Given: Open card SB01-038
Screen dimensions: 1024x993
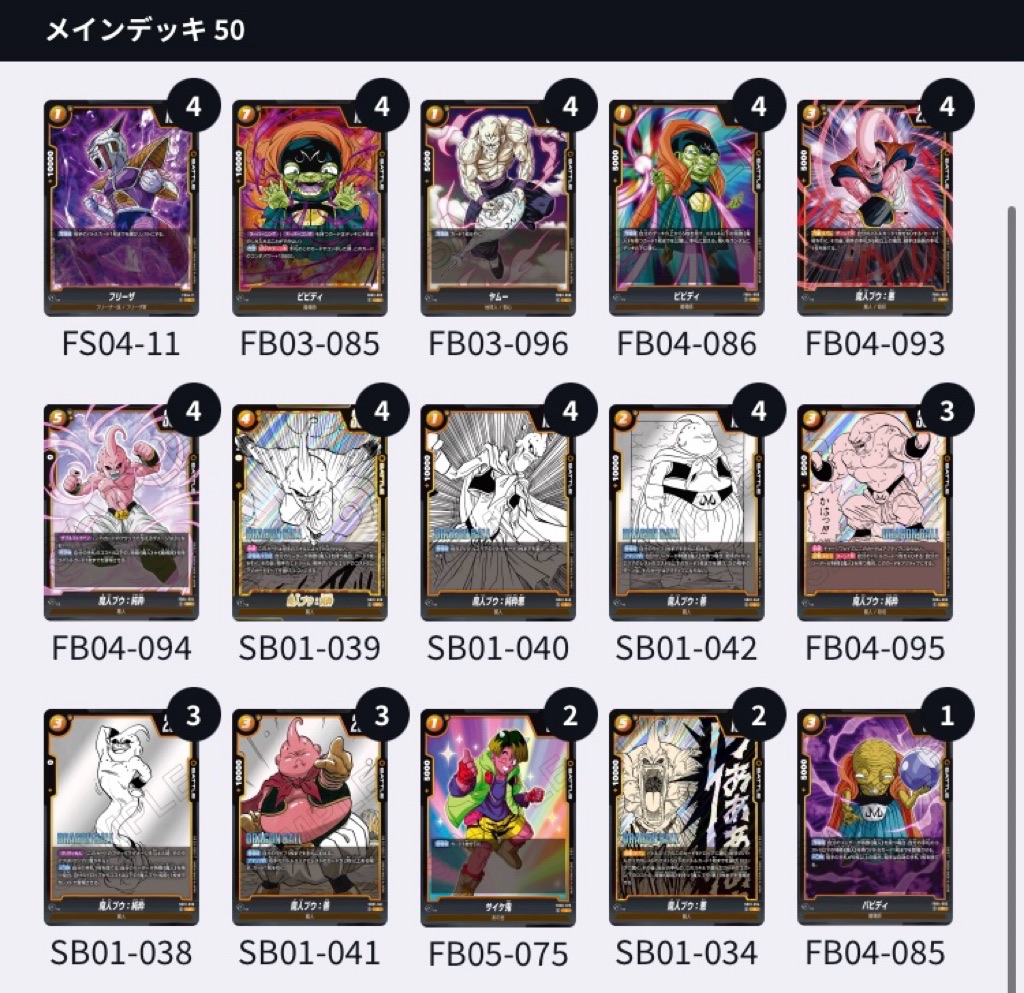Looking at the screenshot, I should (121, 817).
